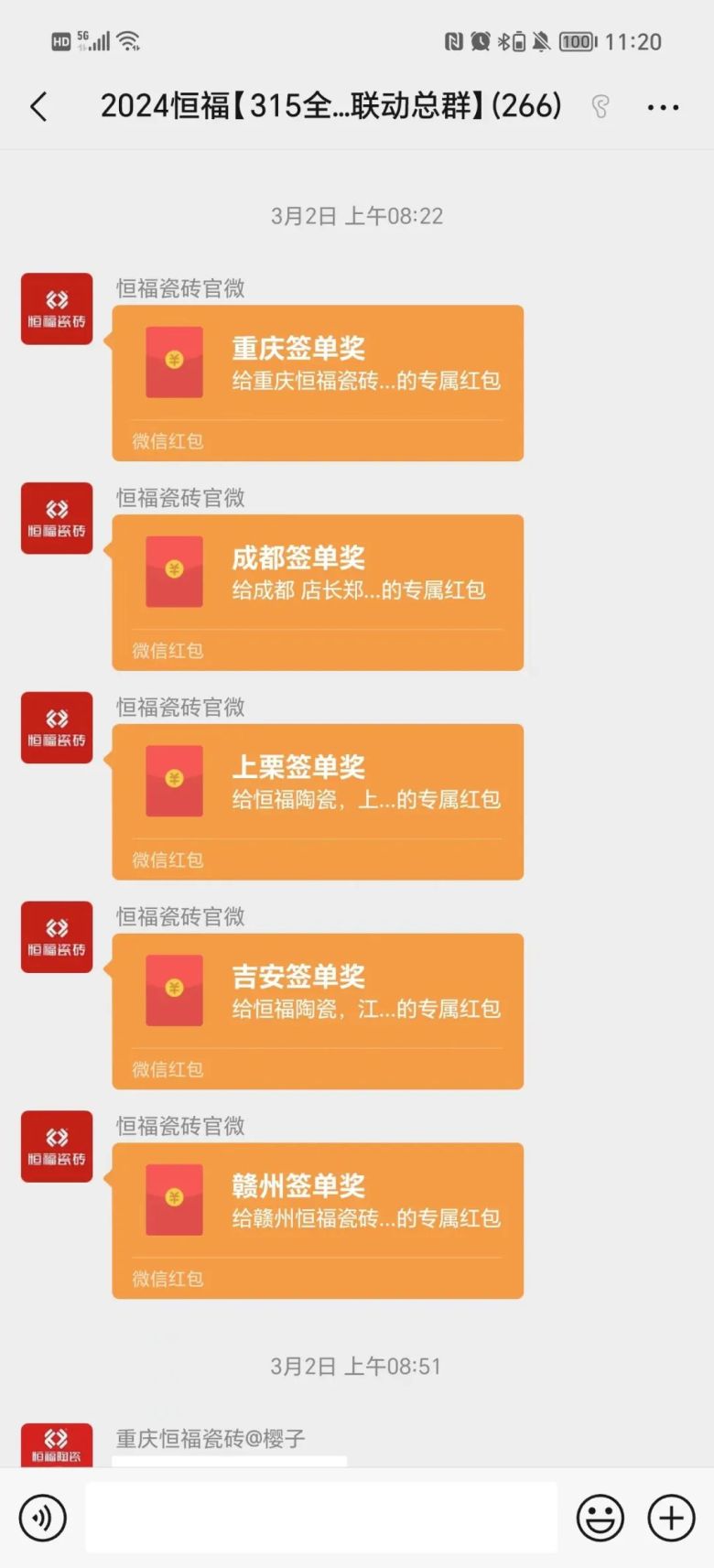The image size is (714, 1568).
Task: Open the 重庆签单奖 red packet
Action: (318, 382)
